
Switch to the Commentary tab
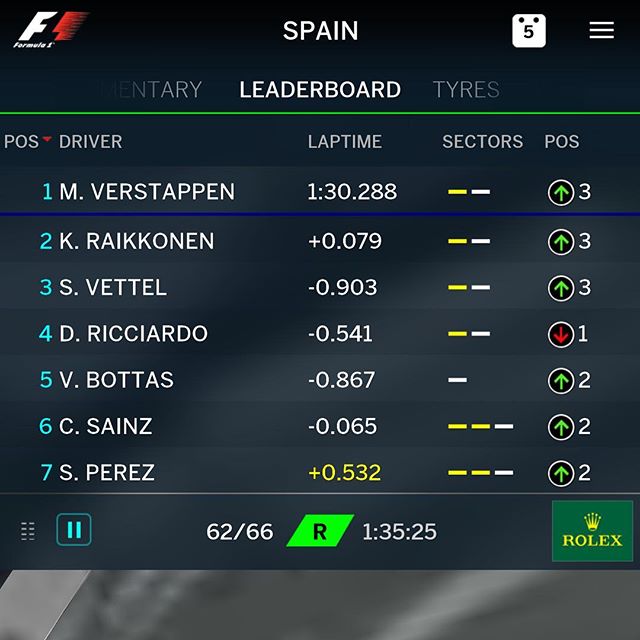point(152,90)
